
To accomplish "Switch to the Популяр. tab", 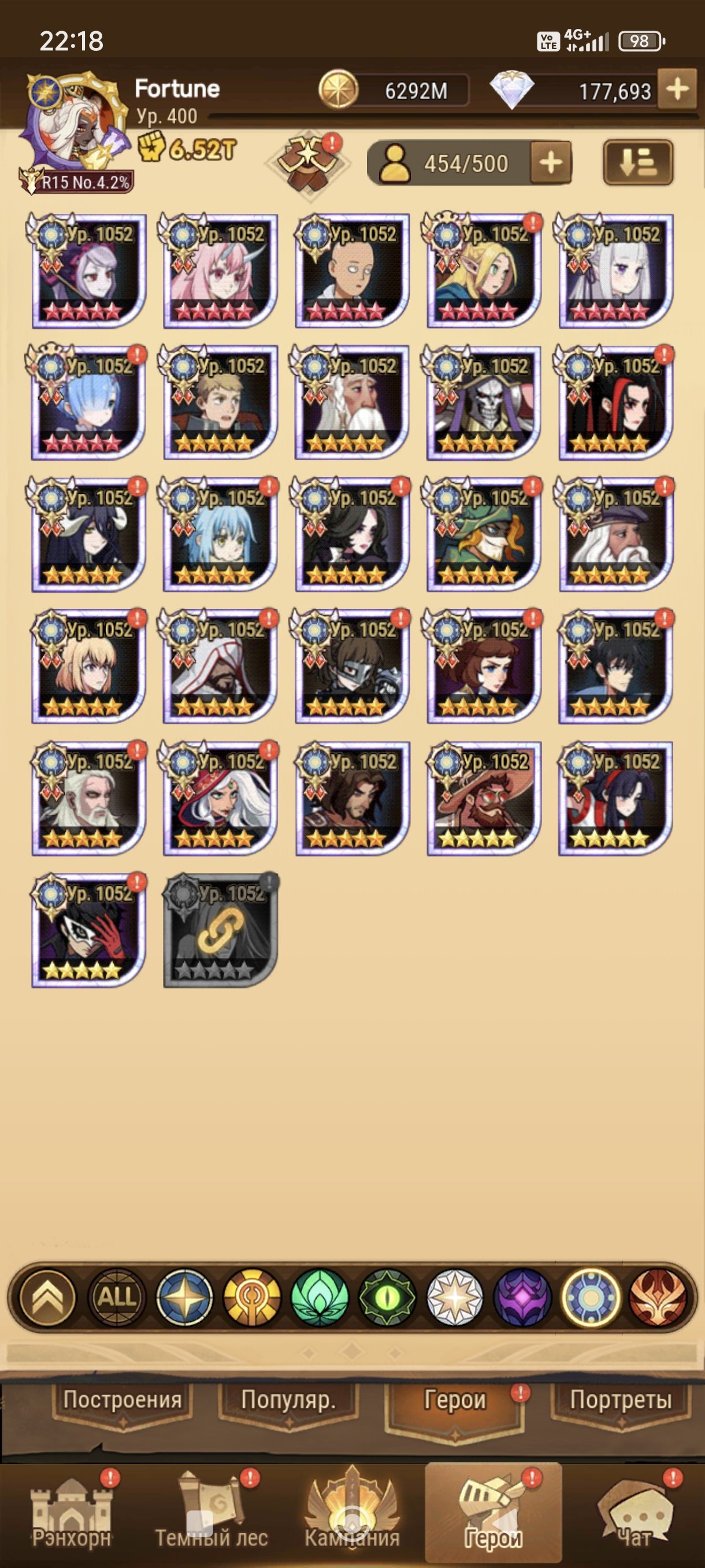I will pos(288,1400).
